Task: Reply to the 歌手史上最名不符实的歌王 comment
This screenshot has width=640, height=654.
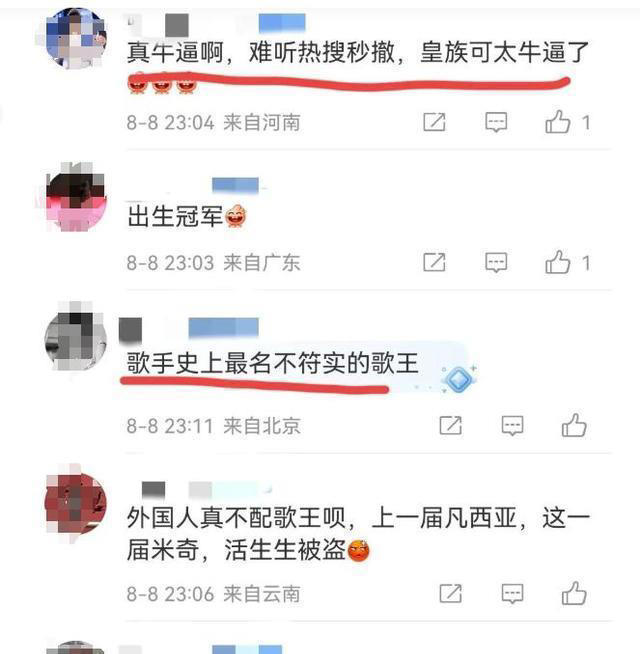Action: point(512,426)
